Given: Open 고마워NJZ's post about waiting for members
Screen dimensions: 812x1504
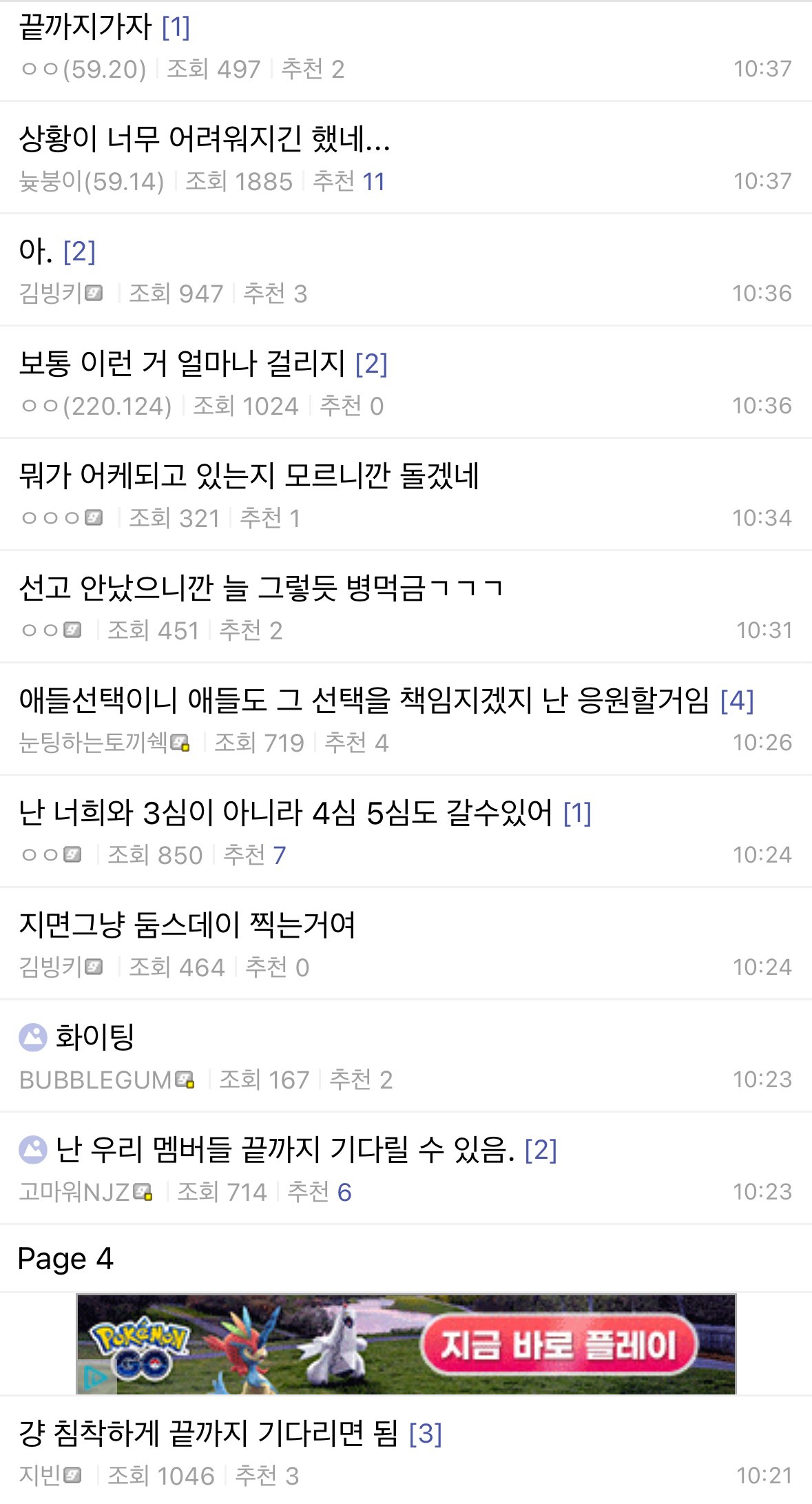Looking at the screenshot, I should click(285, 1150).
